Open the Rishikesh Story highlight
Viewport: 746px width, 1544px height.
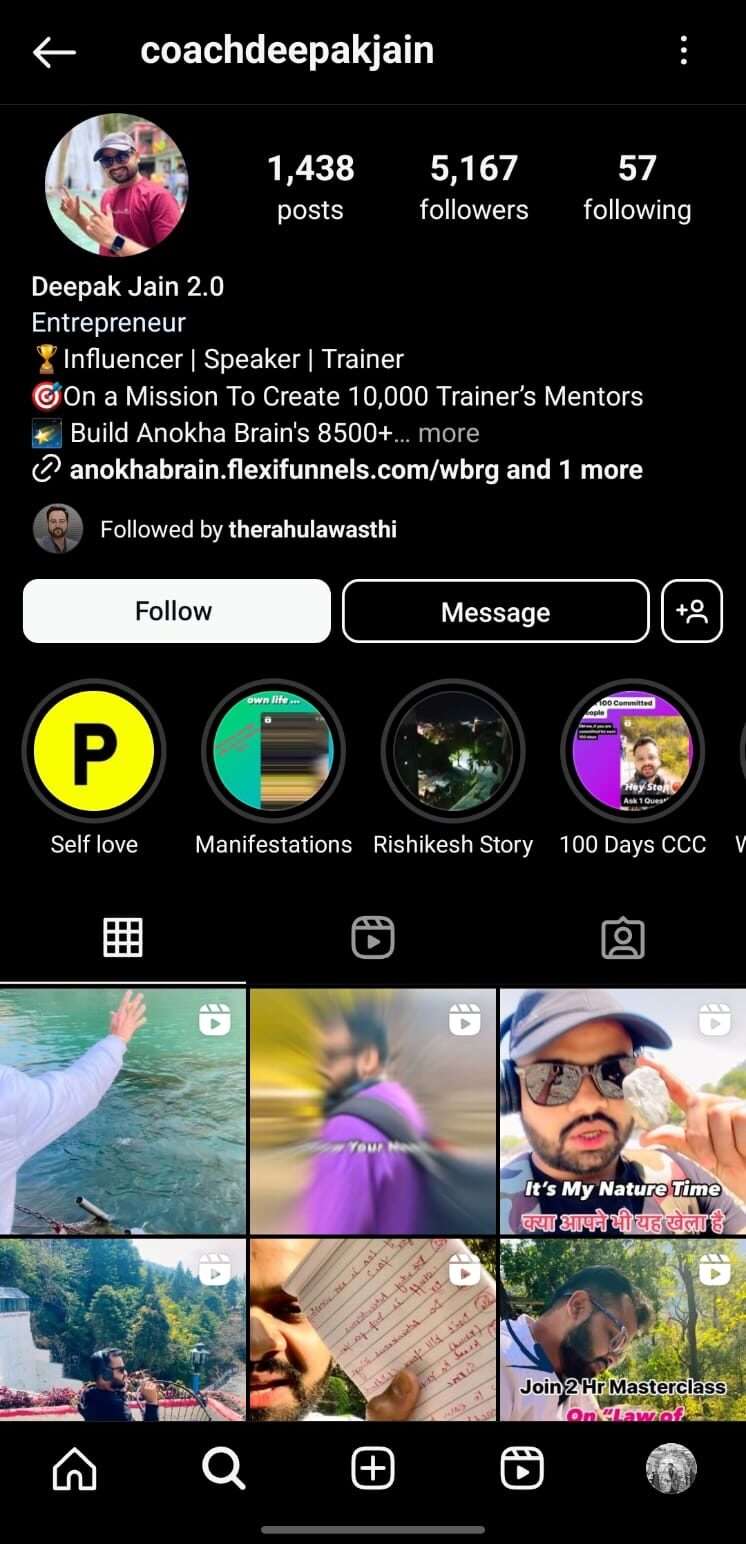click(453, 750)
